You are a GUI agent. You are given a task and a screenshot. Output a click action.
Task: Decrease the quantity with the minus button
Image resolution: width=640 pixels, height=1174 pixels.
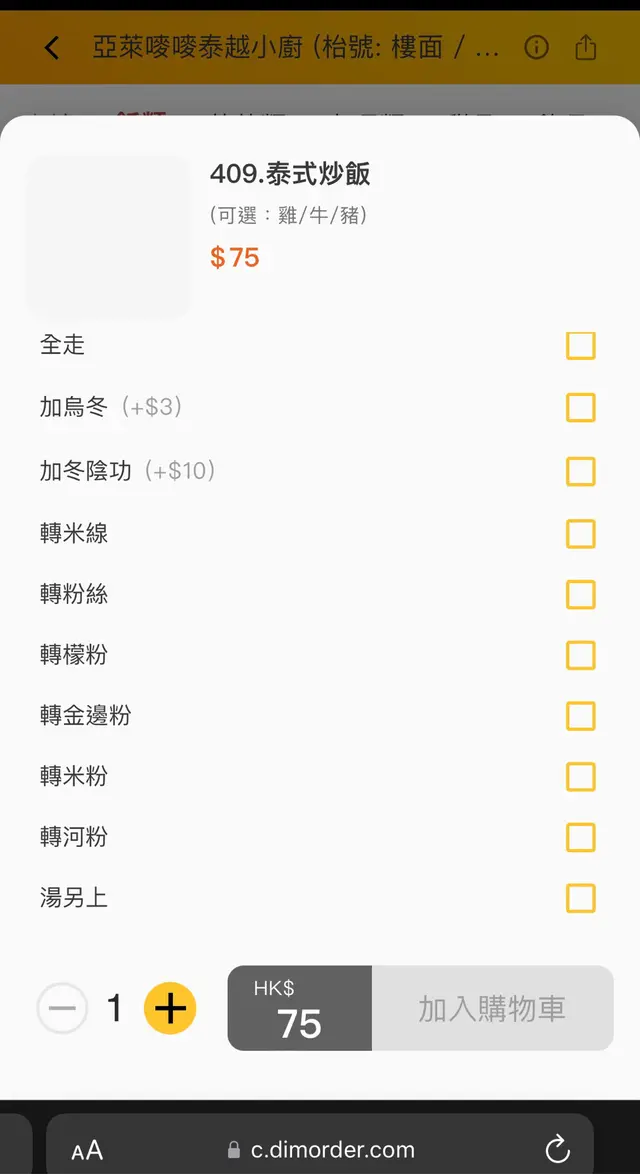62,1008
